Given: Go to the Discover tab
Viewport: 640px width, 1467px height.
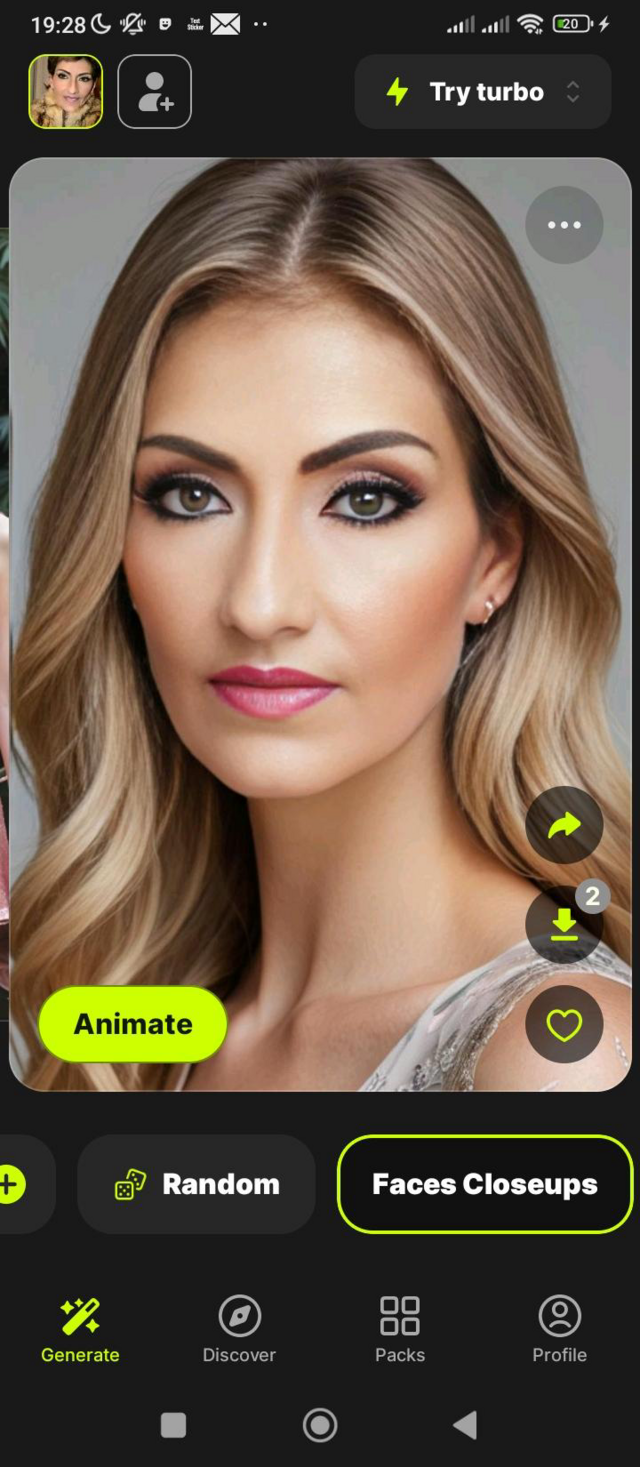Looking at the screenshot, I should coord(239,1330).
